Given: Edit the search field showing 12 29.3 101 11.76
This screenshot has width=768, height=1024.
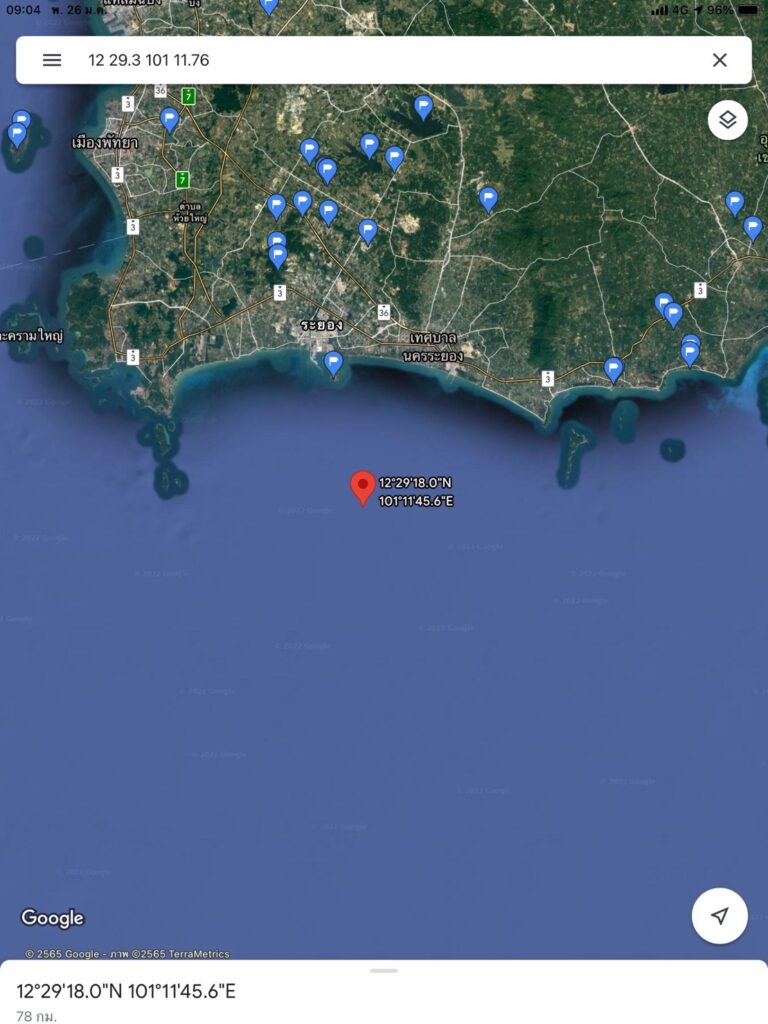Looking at the screenshot, I should pyautogui.click(x=380, y=60).
